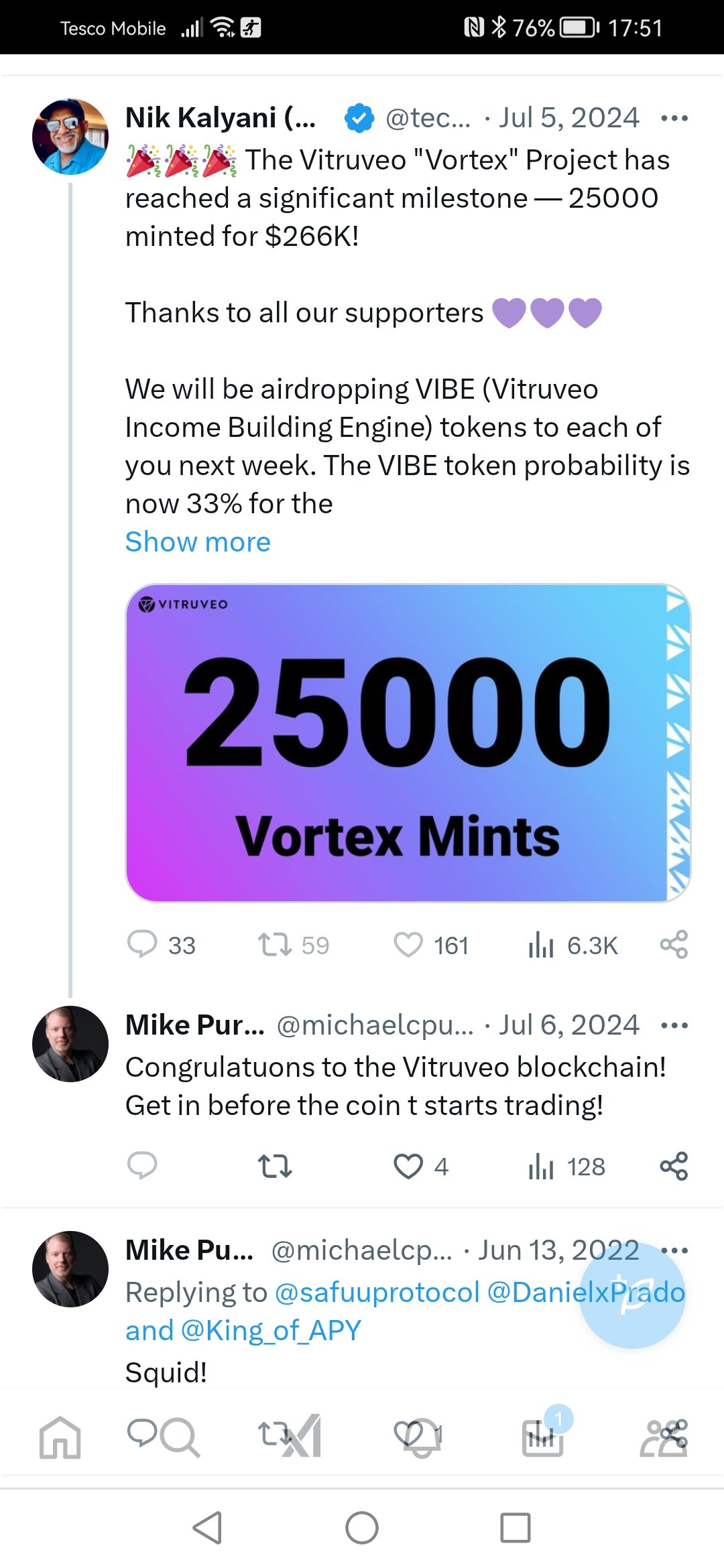
Task: Go to the Home tab
Action: coord(60,1437)
